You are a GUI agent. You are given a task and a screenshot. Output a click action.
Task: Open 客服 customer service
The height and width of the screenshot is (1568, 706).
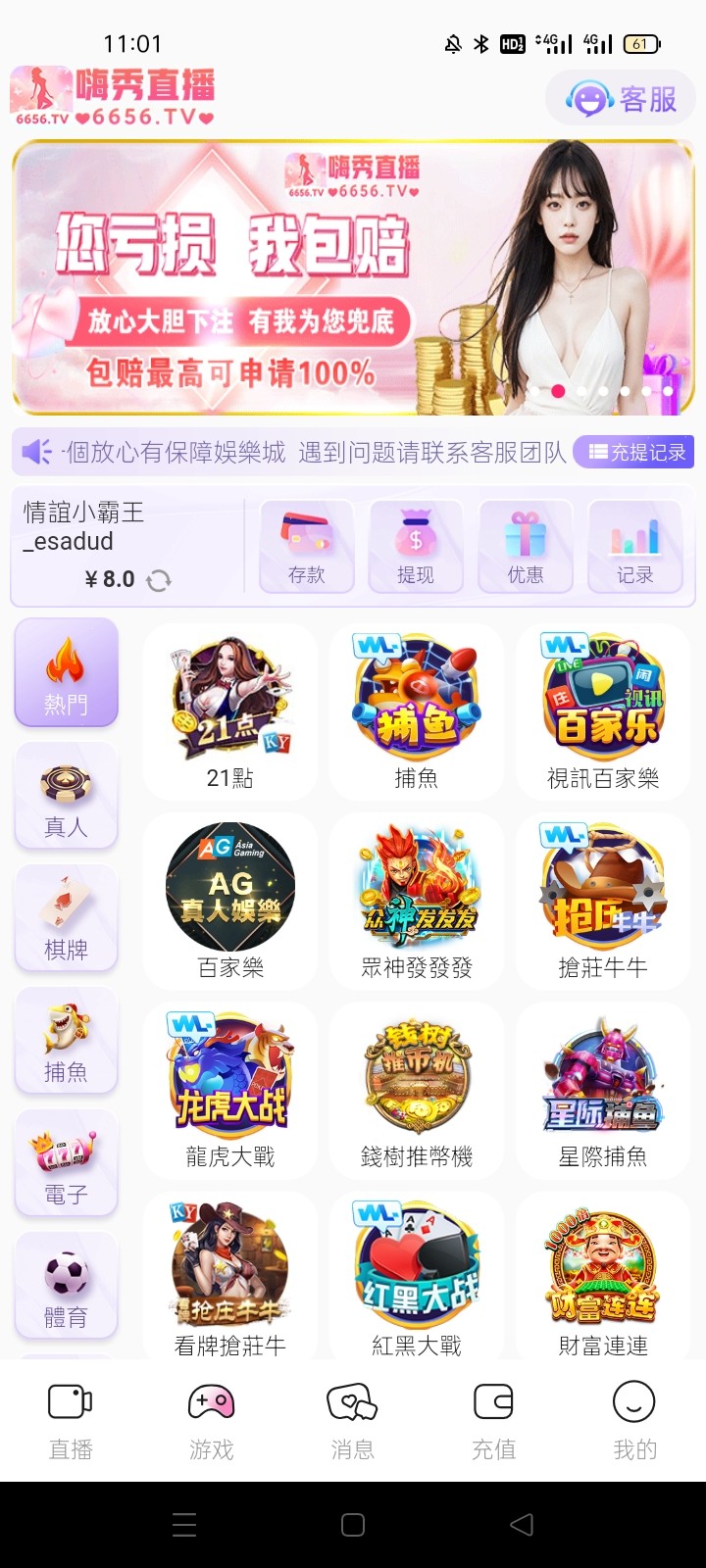622,99
